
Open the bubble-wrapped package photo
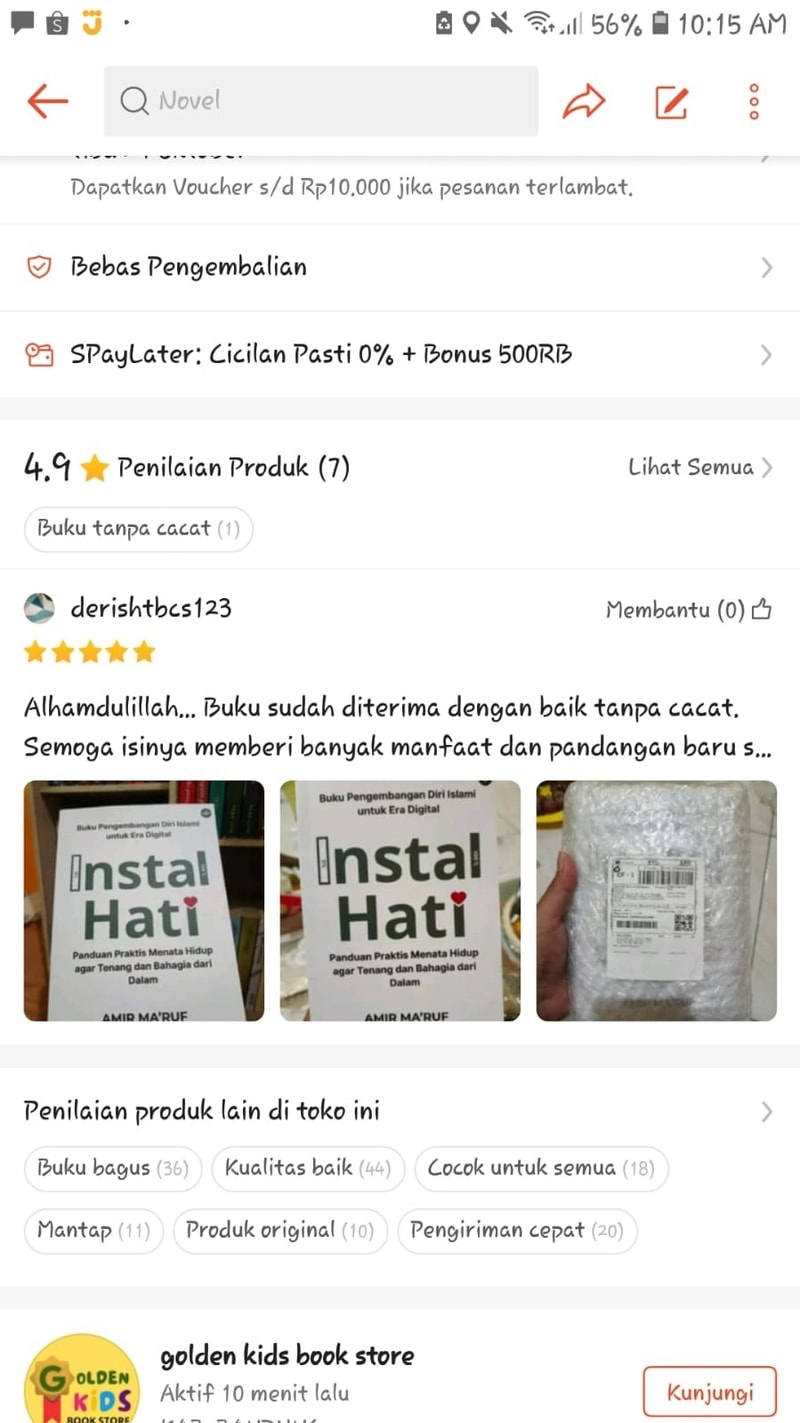click(656, 900)
